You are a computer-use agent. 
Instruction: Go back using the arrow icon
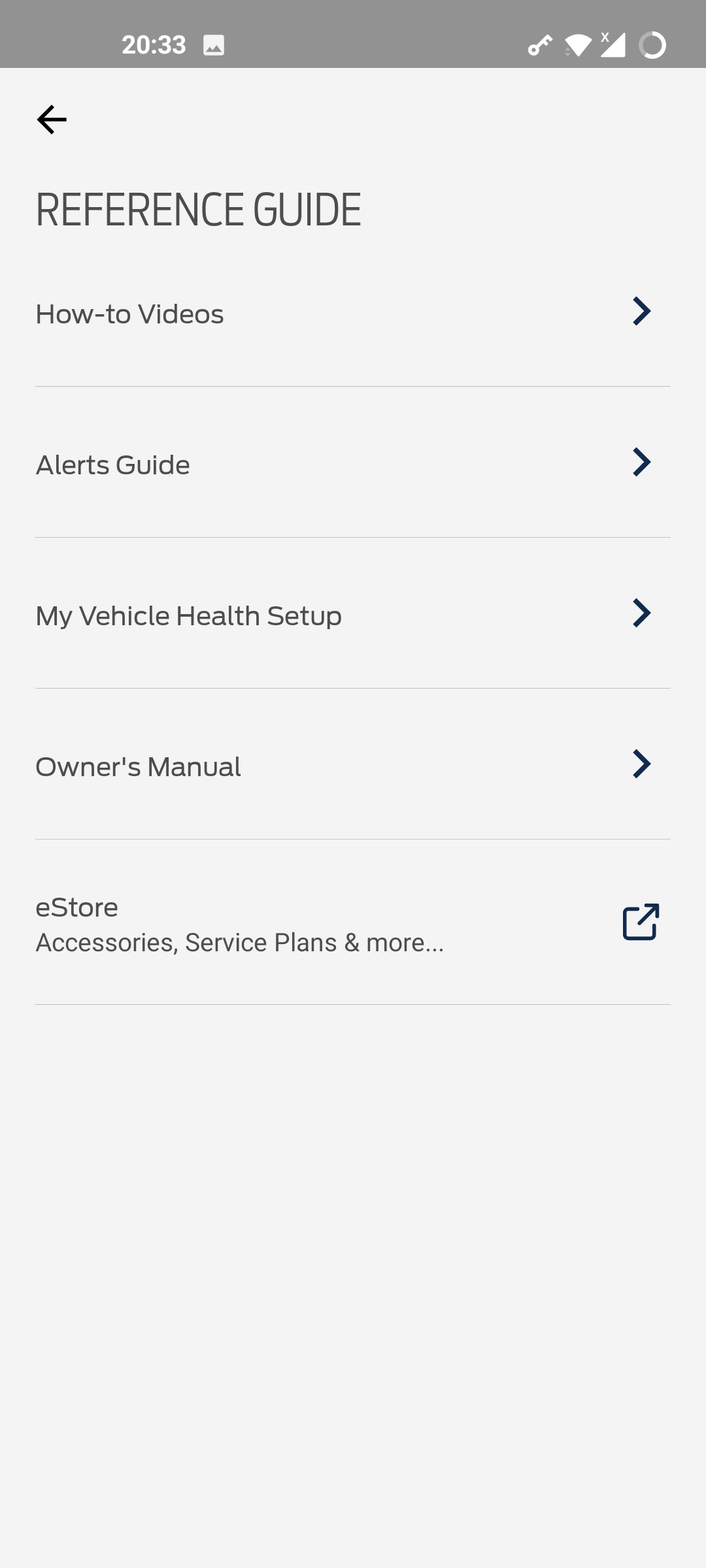coord(52,120)
